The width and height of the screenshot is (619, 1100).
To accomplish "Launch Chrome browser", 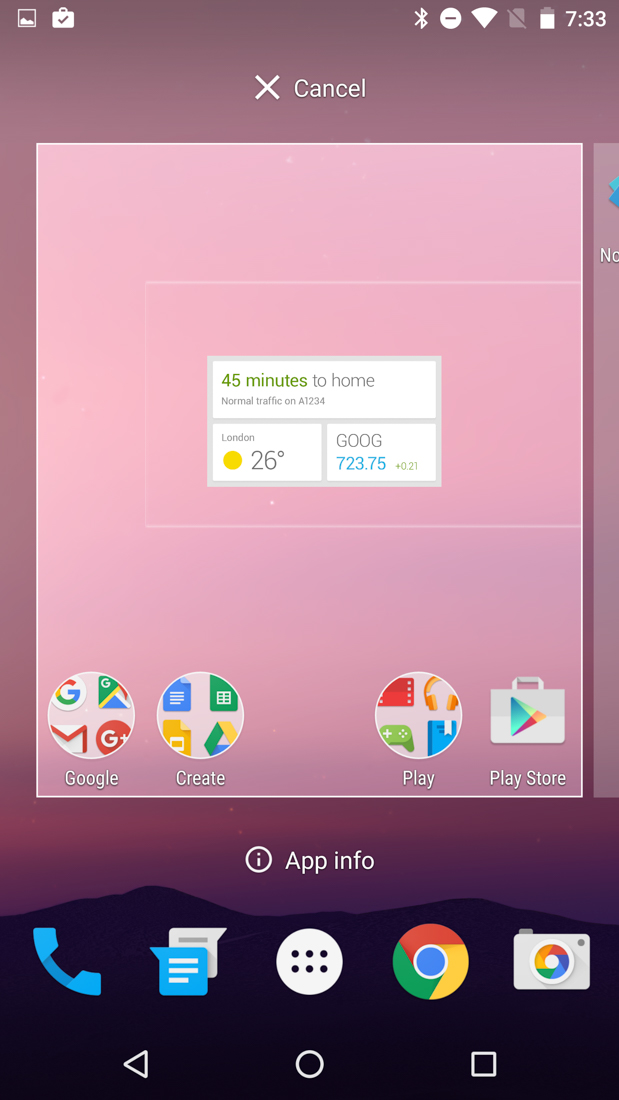I will (430, 961).
